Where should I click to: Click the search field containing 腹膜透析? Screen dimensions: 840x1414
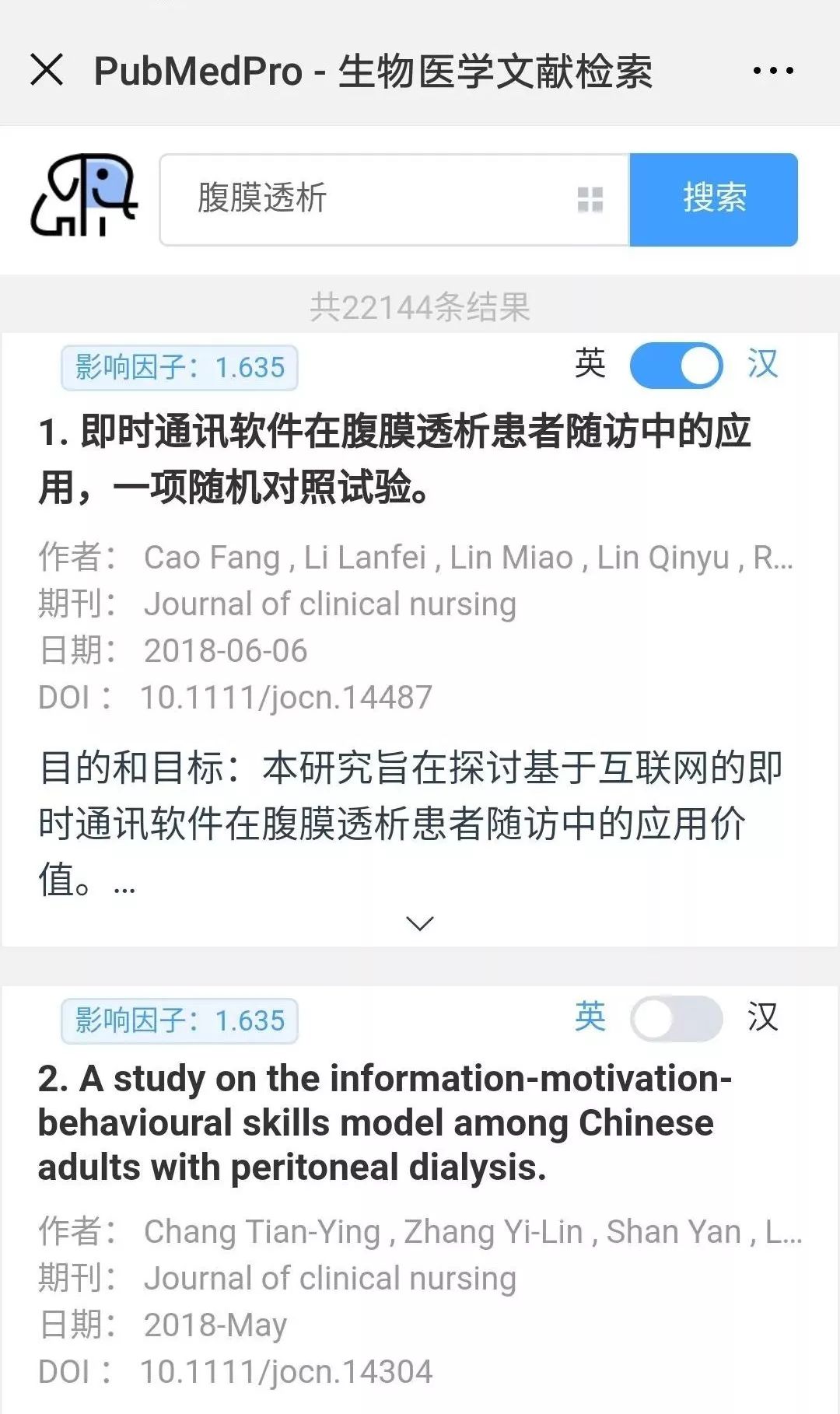[x=350, y=201]
